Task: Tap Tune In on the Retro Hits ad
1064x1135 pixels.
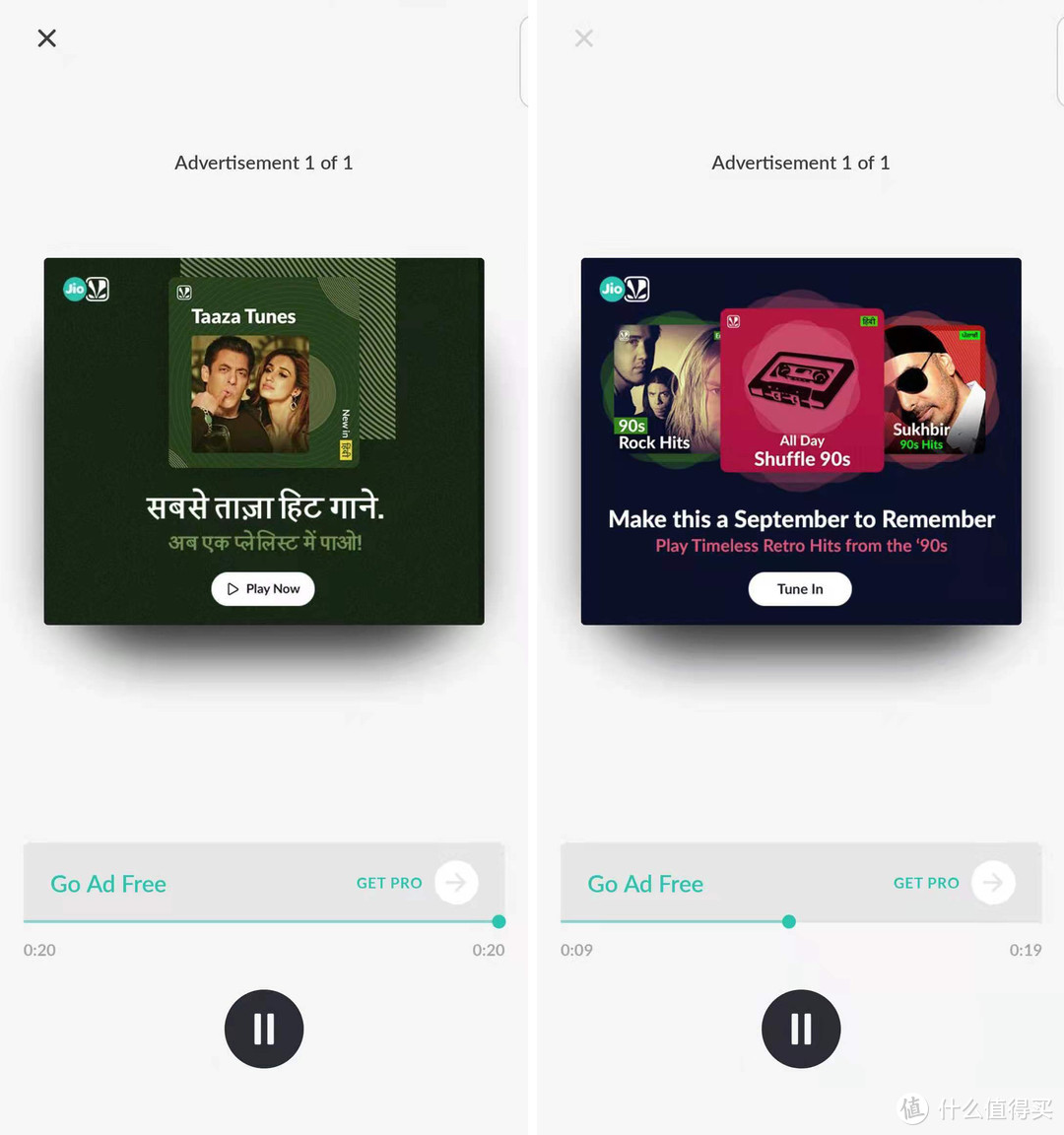Action: pyautogui.click(x=800, y=588)
